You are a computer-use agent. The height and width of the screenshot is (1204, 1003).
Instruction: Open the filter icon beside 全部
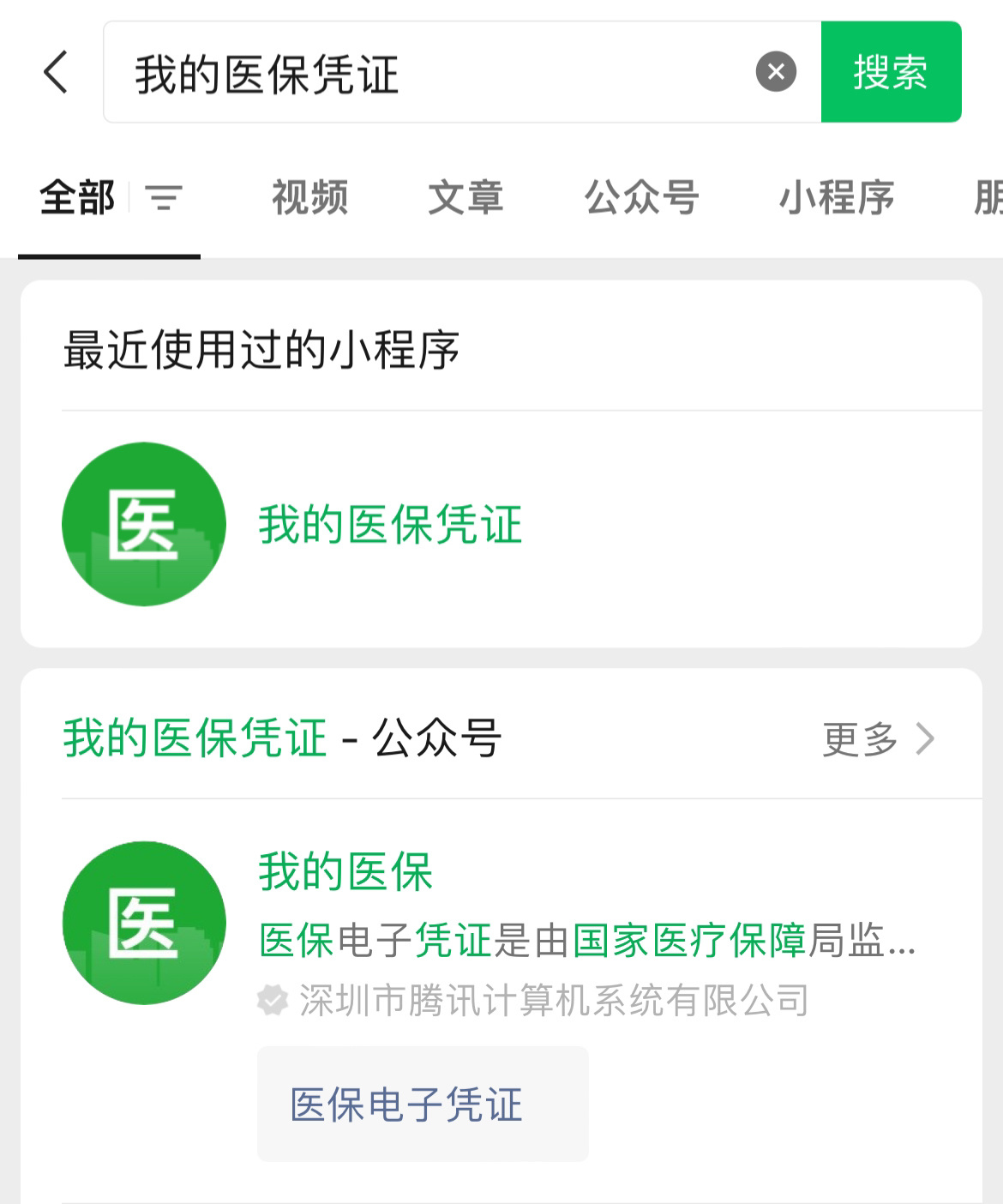click(164, 198)
